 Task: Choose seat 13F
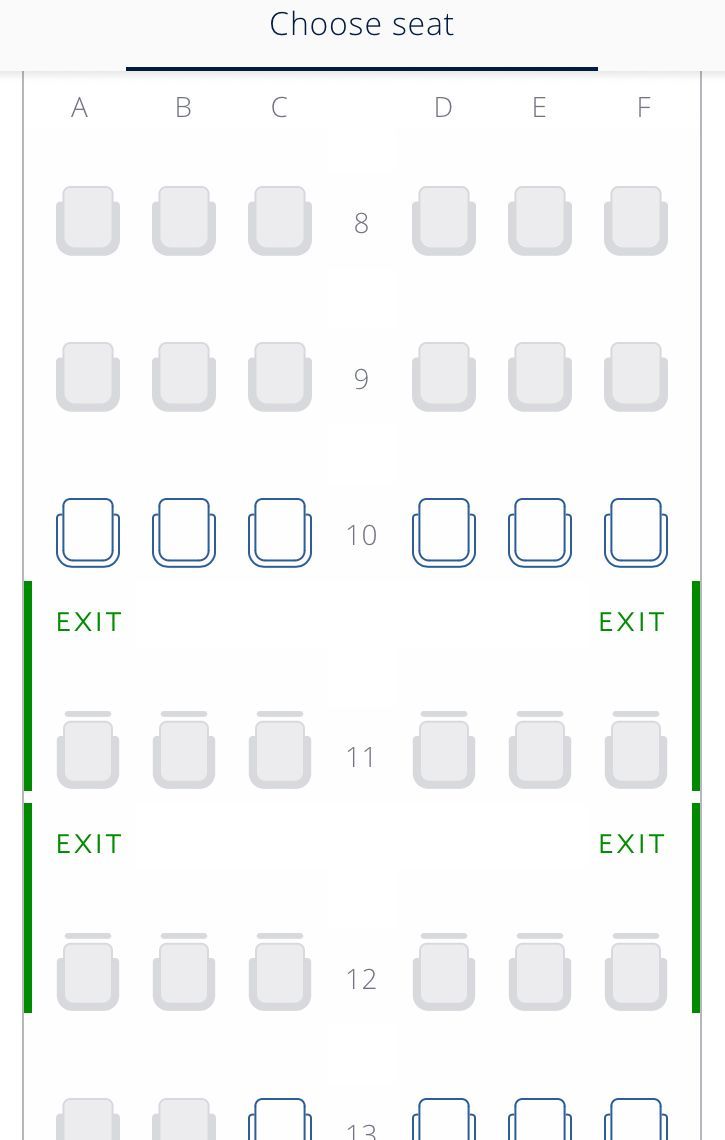click(x=636, y=1120)
